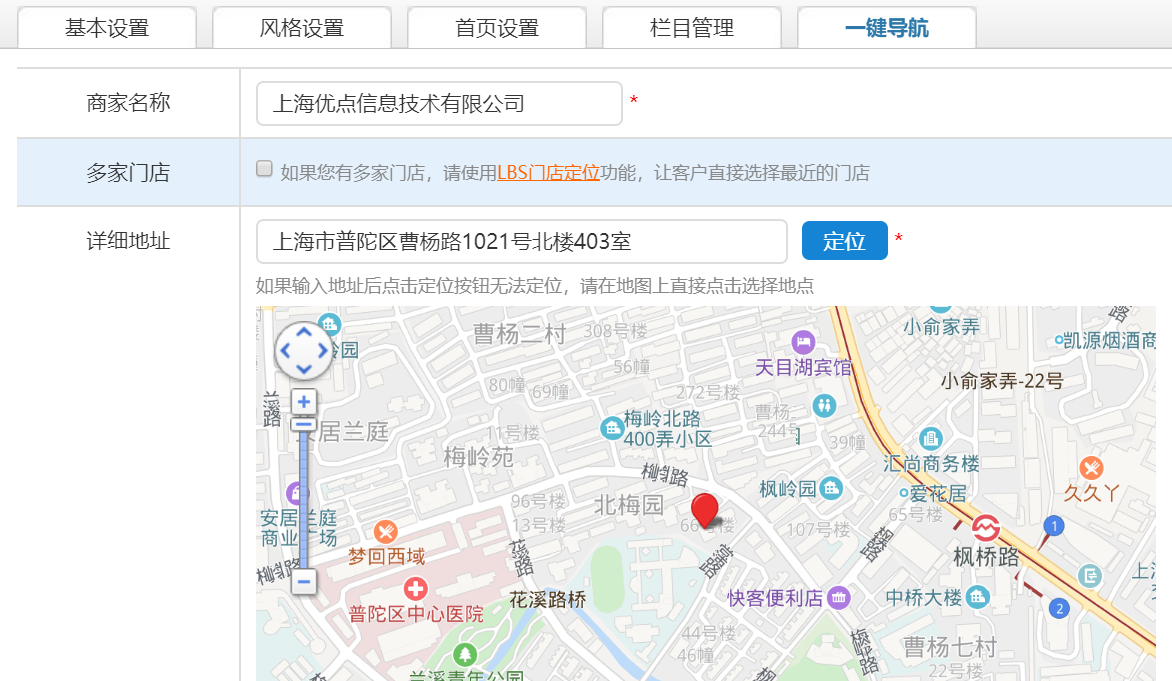
Task: Tap the blue 定位 button
Action: click(844, 241)
